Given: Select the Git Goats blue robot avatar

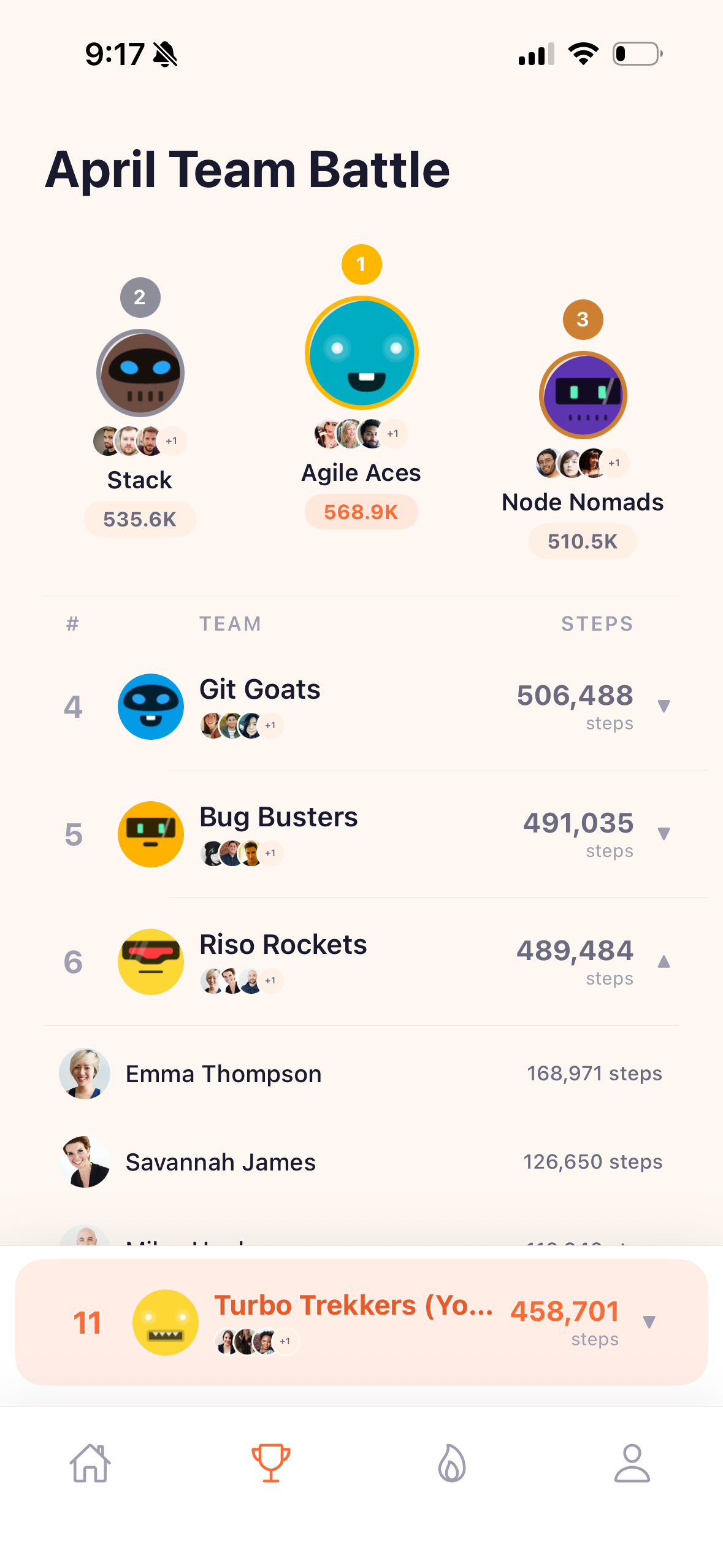Looking at the screenshot, I should point(150,707).
